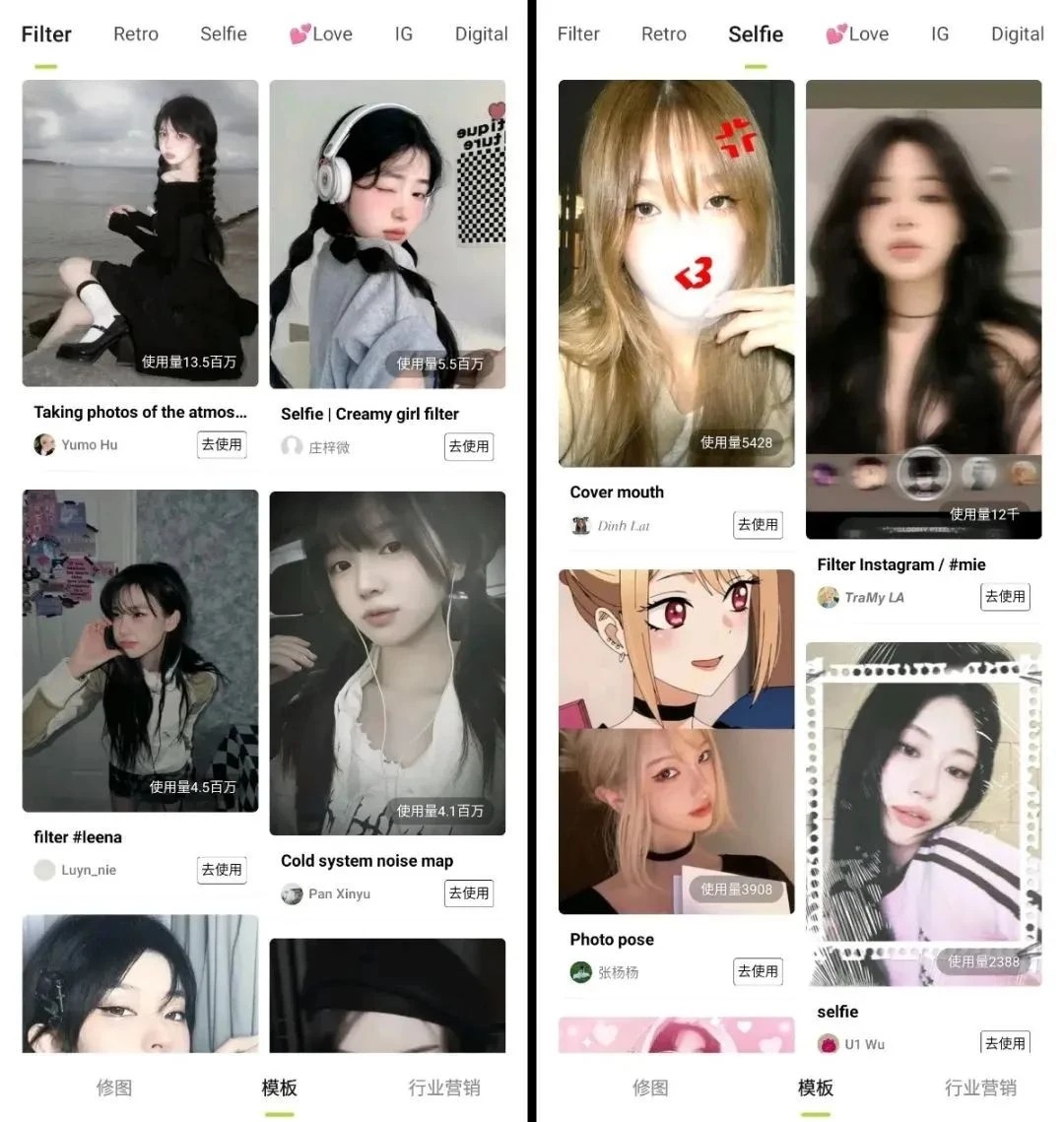Open the 'Taking photos of the atmos...' template

tap(140, 233)
